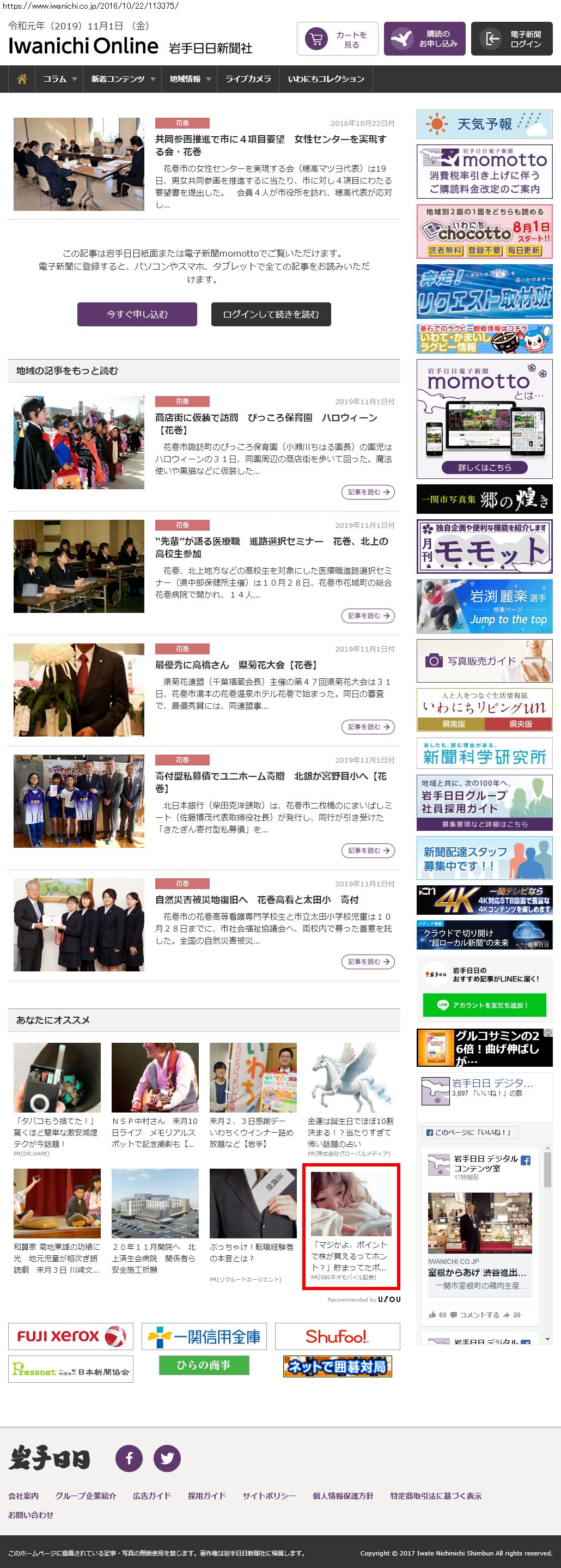Screen dimensions: 561x1568
Task: Read the ハロウィーン article via 記事を読む
Action: (368, 492)
